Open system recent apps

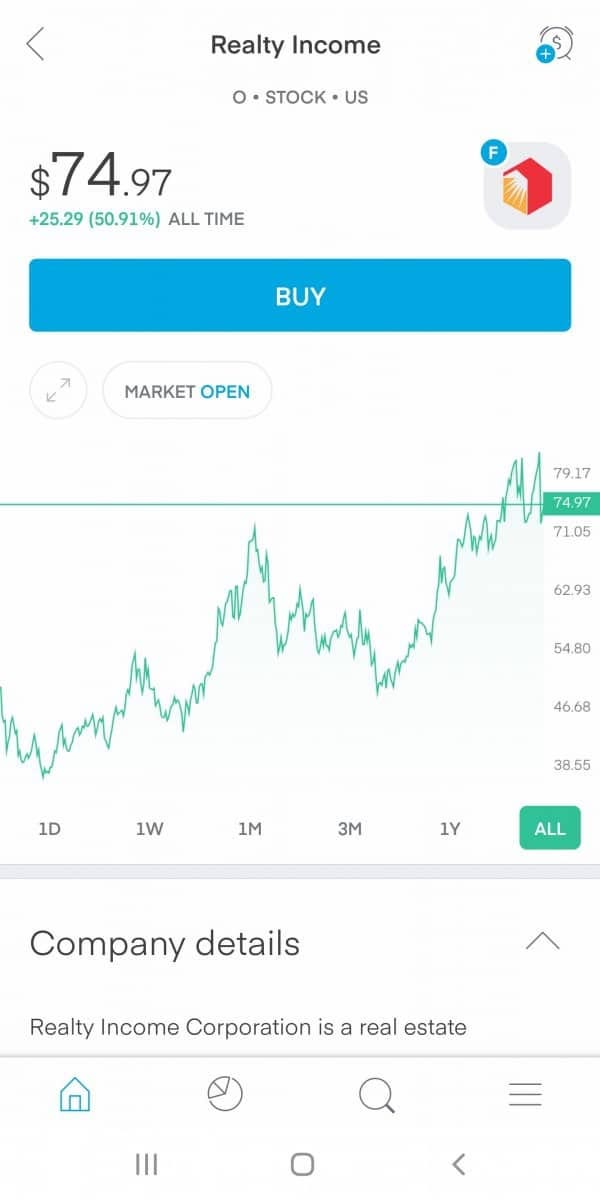[x=147, y=1164]
